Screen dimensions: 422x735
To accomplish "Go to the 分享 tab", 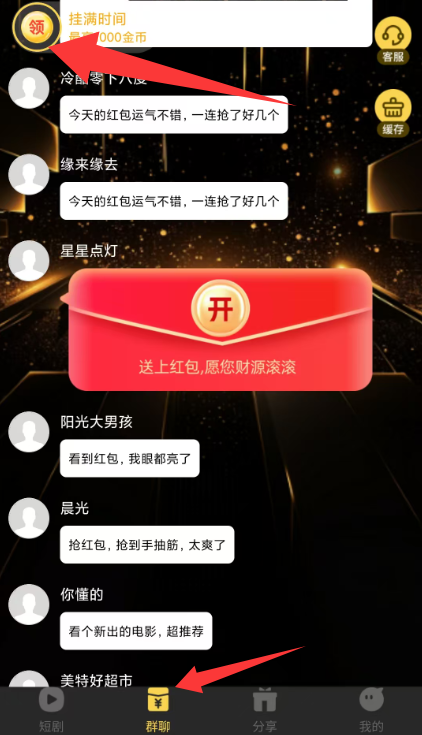I will pos(264,711).
